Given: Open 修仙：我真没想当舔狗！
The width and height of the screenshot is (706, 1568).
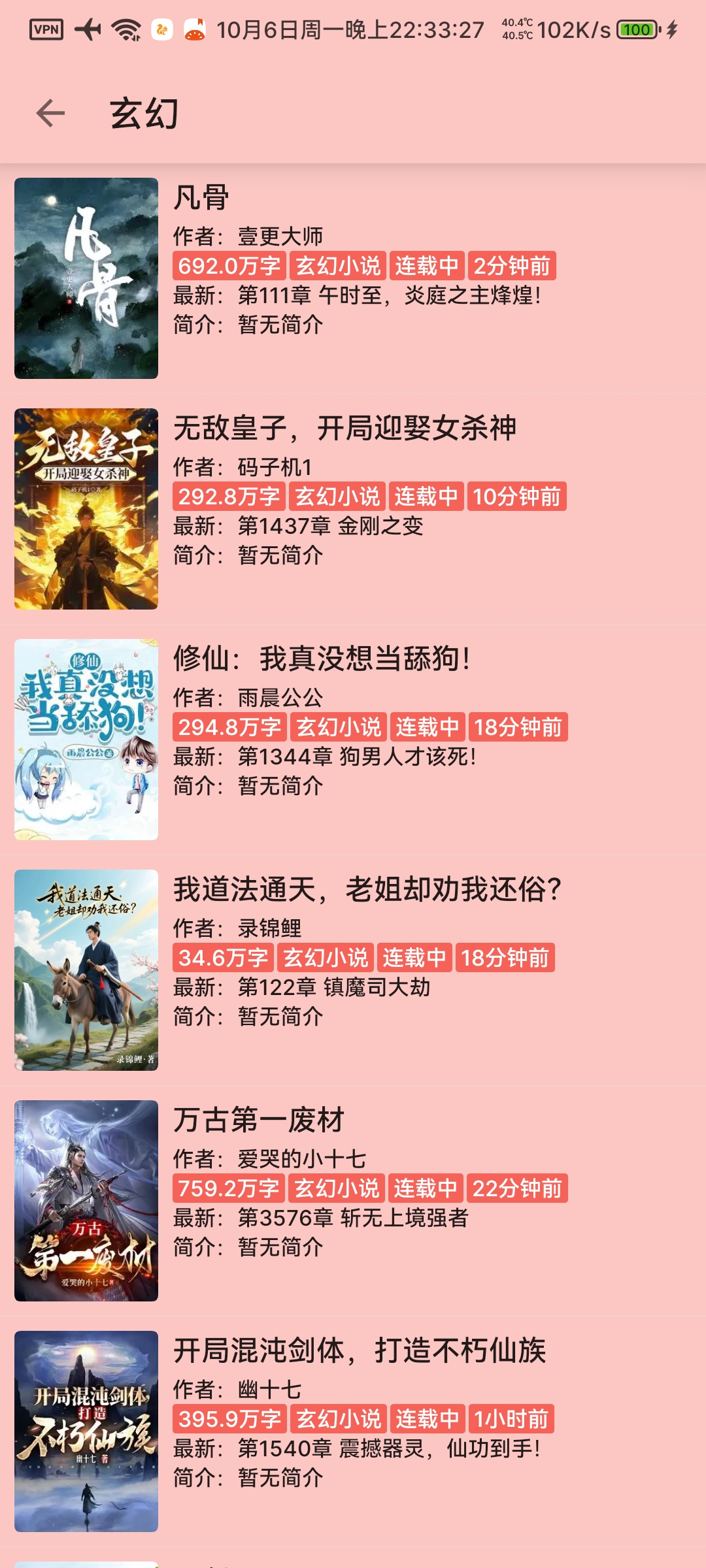Looking at the screenshot, I should point(322,659).
